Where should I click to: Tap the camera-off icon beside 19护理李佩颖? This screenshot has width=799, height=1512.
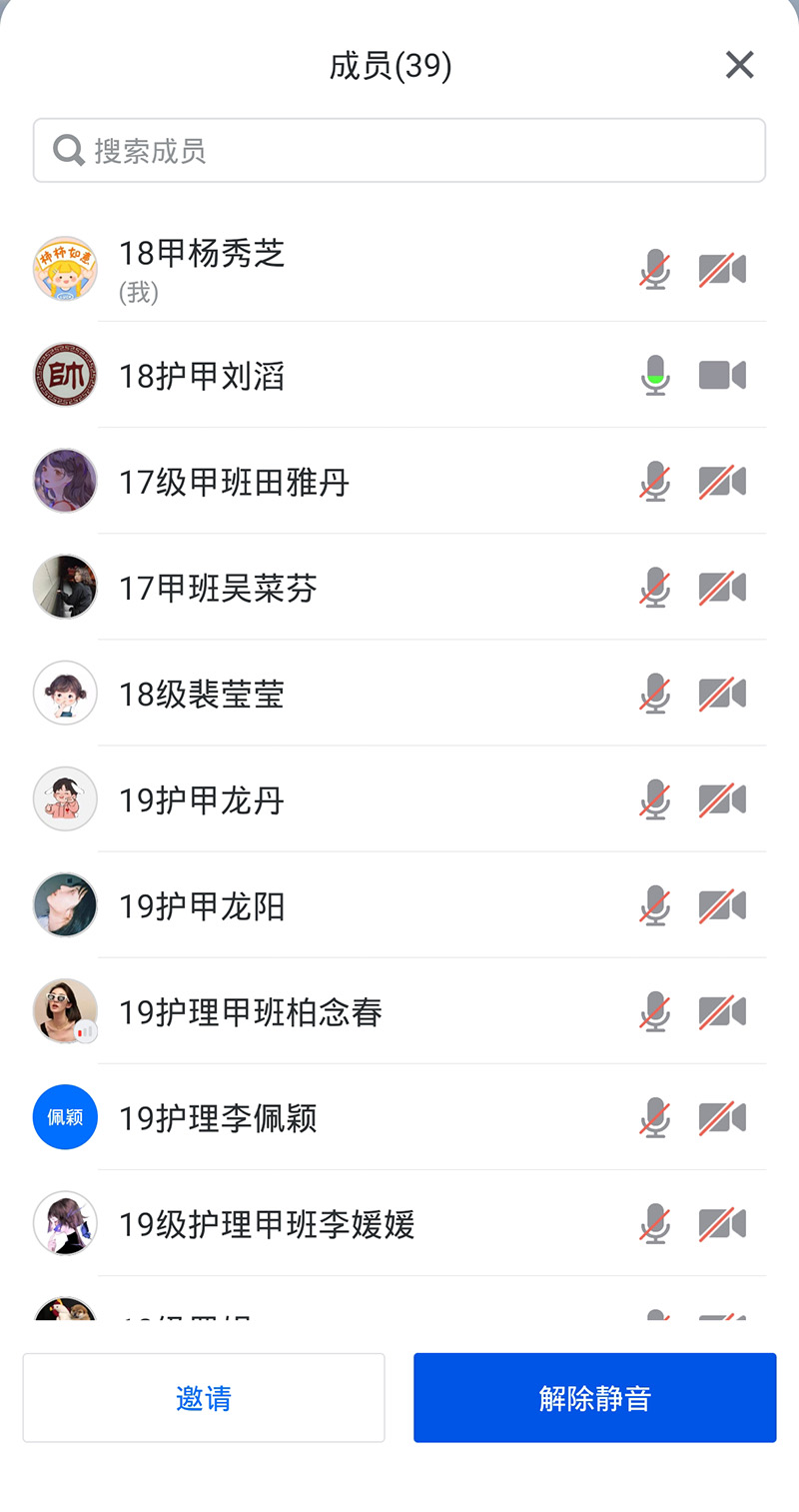click(722, 1117)
